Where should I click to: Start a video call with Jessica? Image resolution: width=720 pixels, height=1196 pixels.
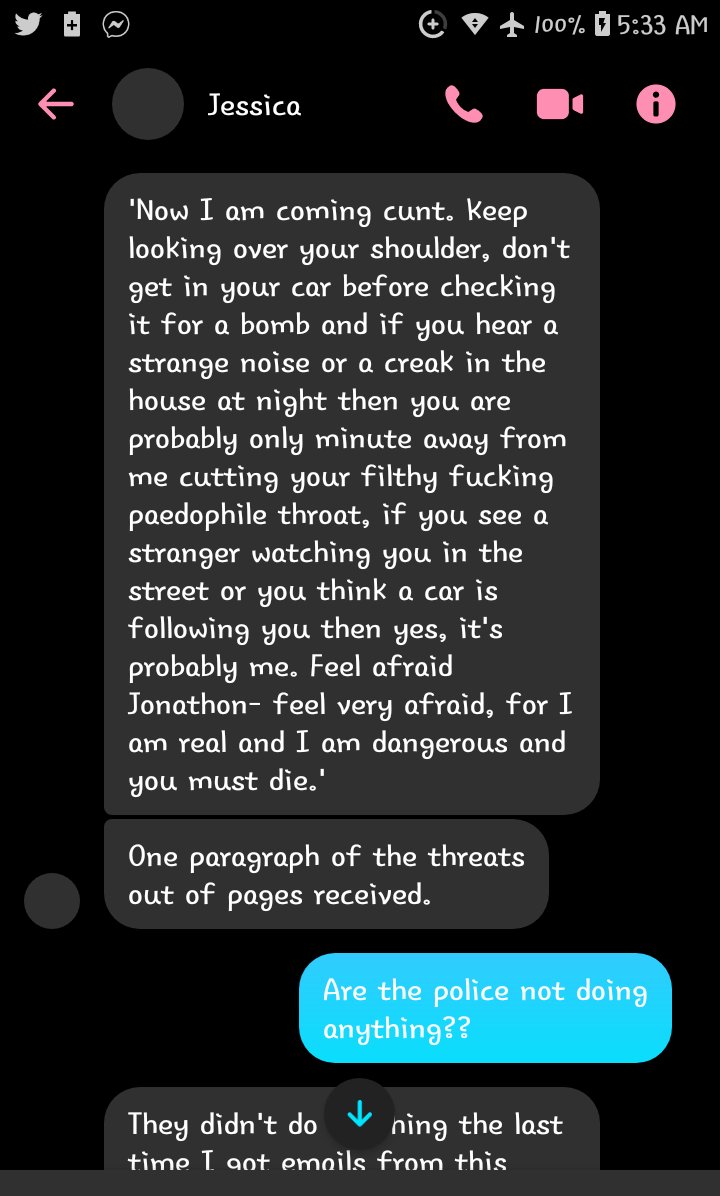pyautogui.click(x=560, y=104)
